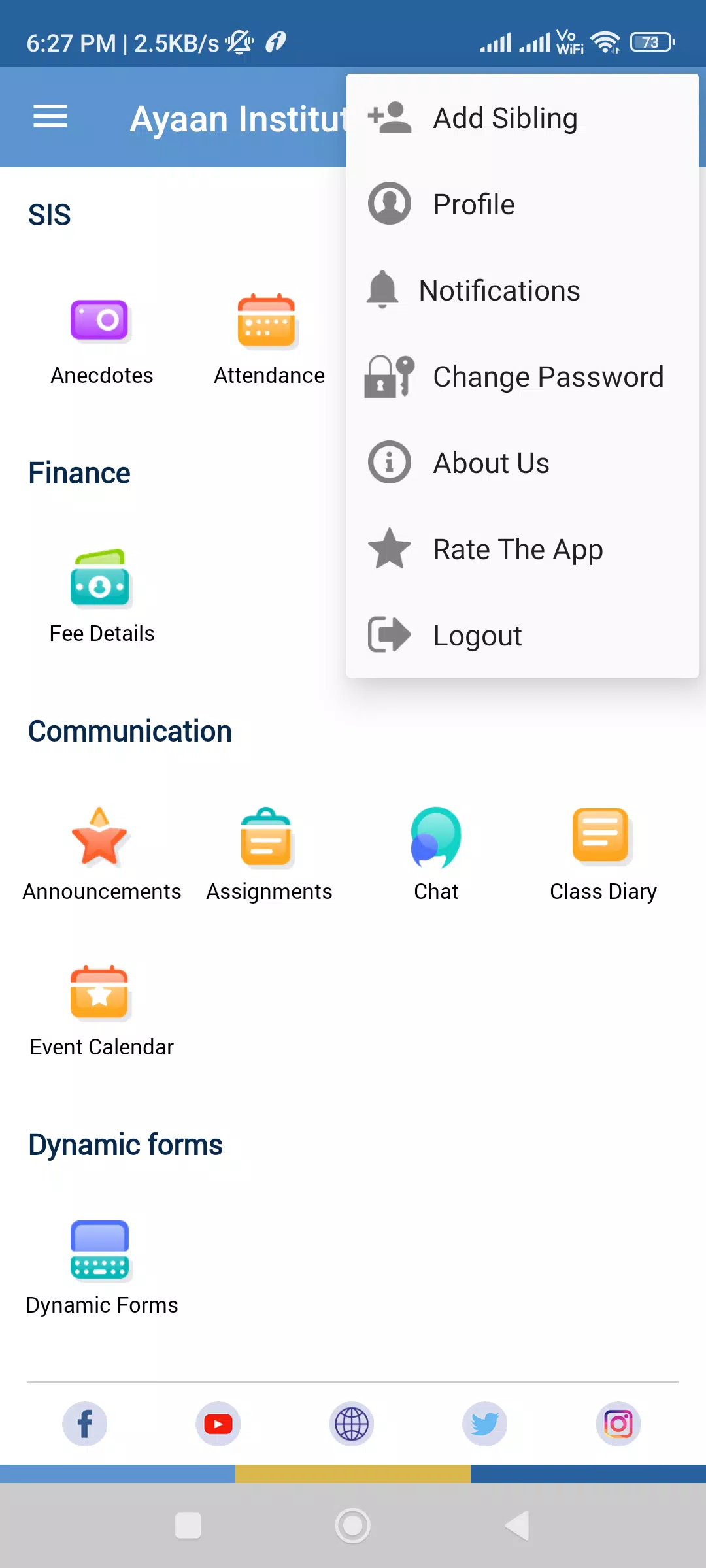Visit the Facebook page
This screenshot has width=706, height=1568.
point(85,1424)
